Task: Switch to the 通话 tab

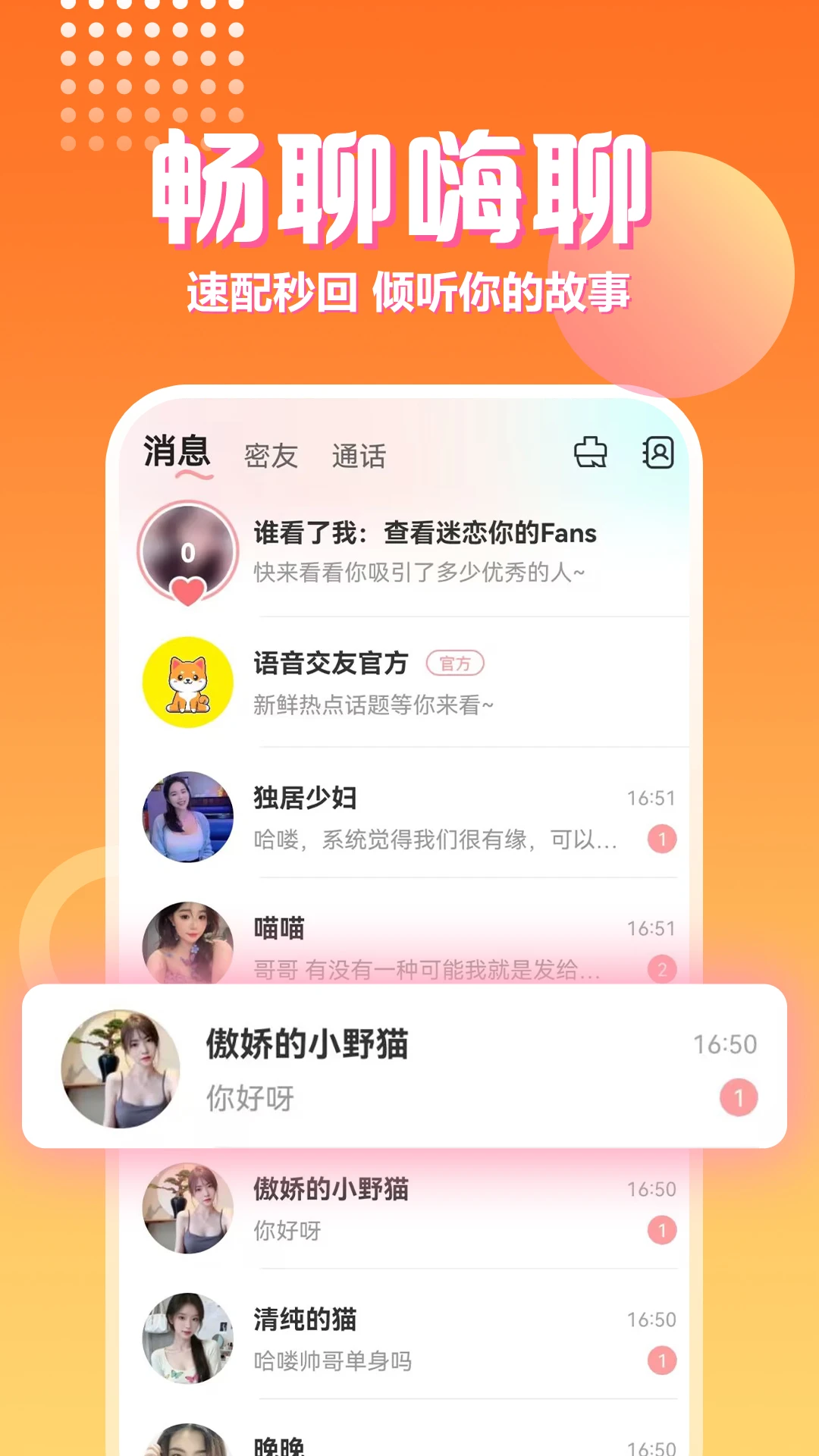Action: pyautogui.click(x=358, y=455)
